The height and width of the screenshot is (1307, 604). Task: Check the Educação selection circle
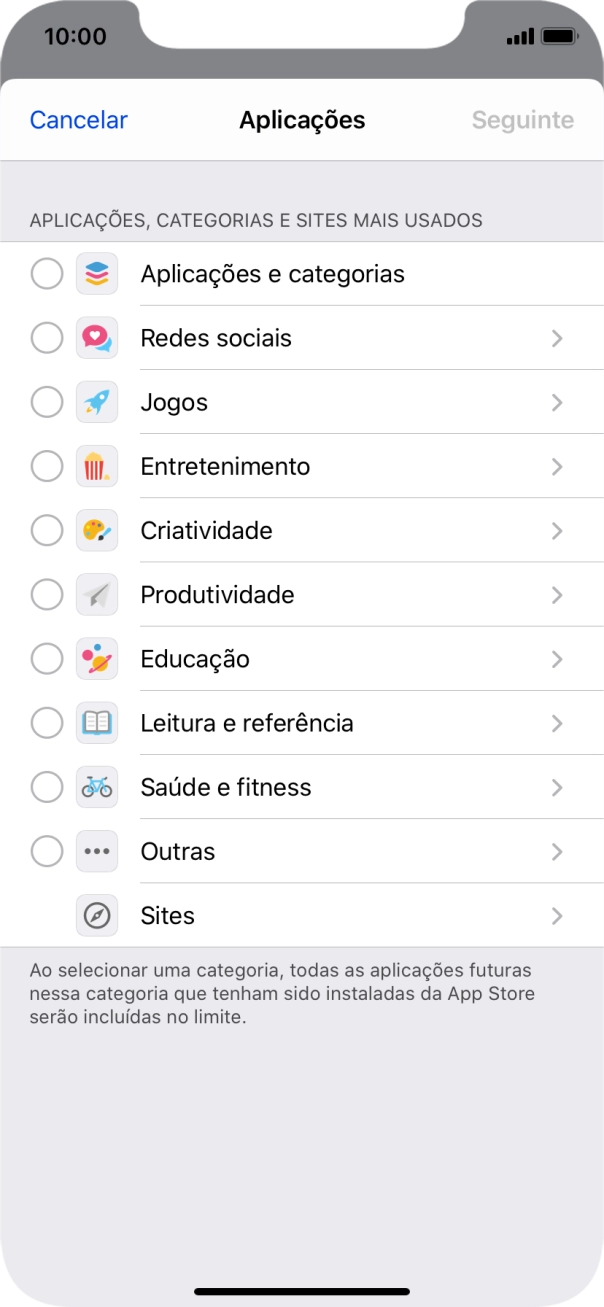47,659
